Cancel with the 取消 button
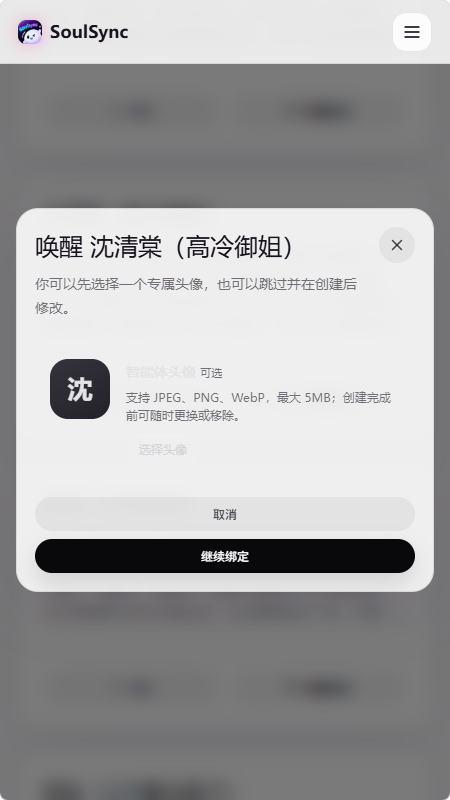The width and height of the screenshot is (450, 800). point(225,514)
